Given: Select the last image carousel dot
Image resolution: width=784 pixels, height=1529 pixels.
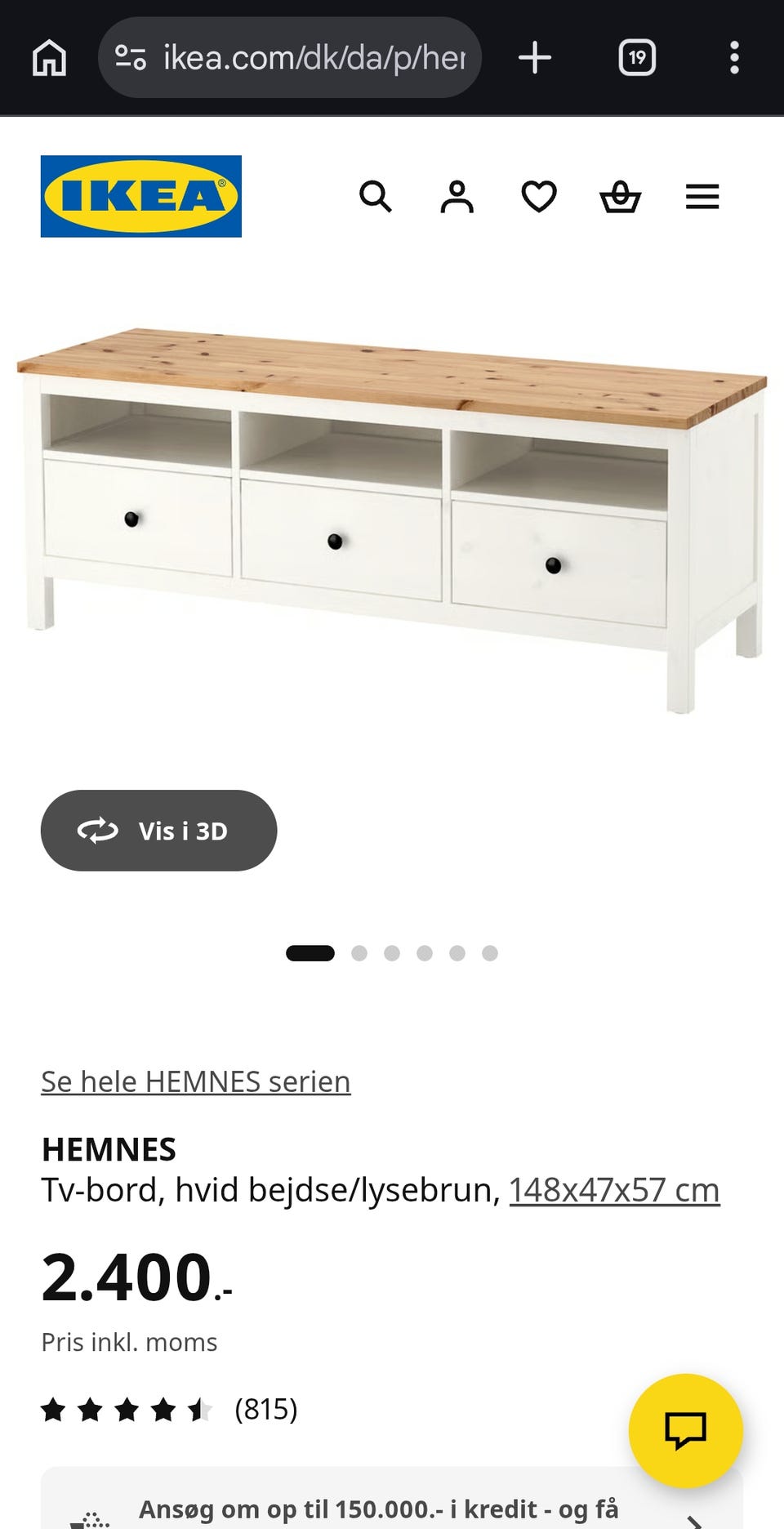Looking at the screenshot, I should (489, 952).
